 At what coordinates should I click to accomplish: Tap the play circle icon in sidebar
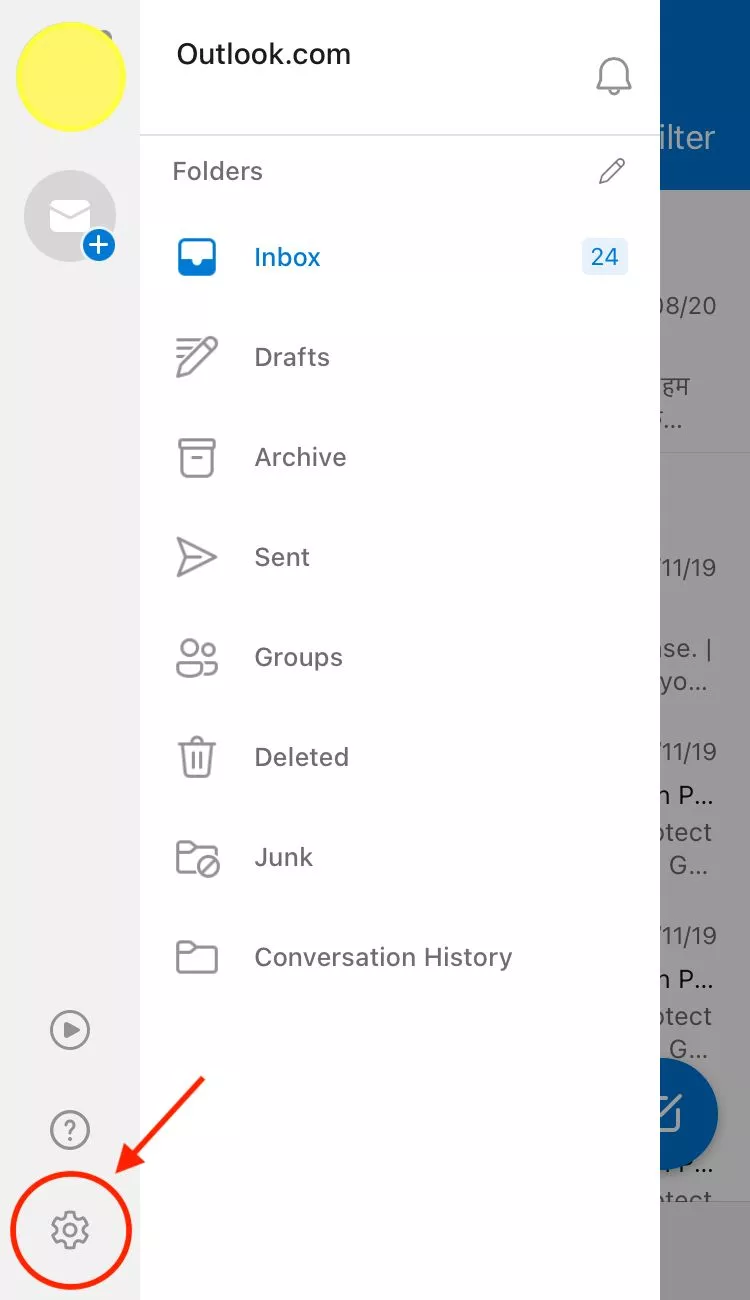pyautogui.click(x=70, y=1030)
